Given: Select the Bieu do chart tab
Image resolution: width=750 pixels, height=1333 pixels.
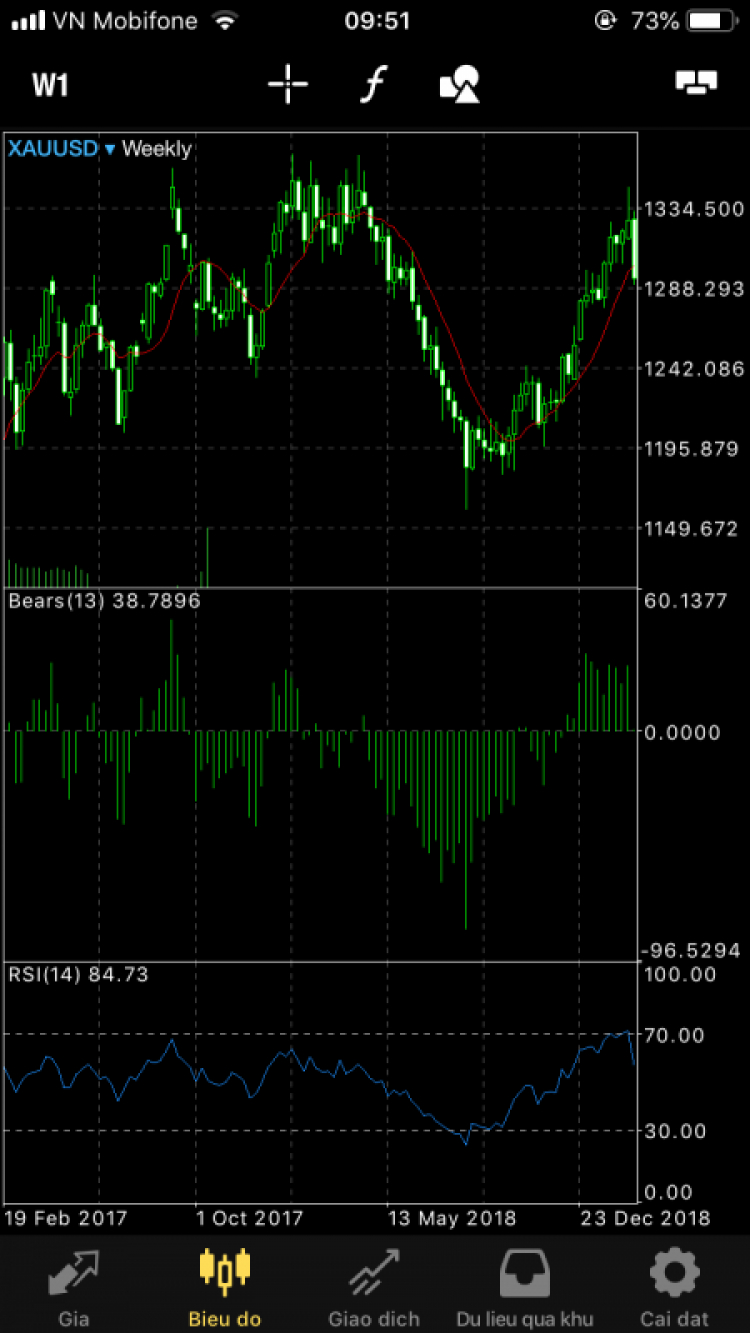Looking at the screenshot, I should [224, 1287].
